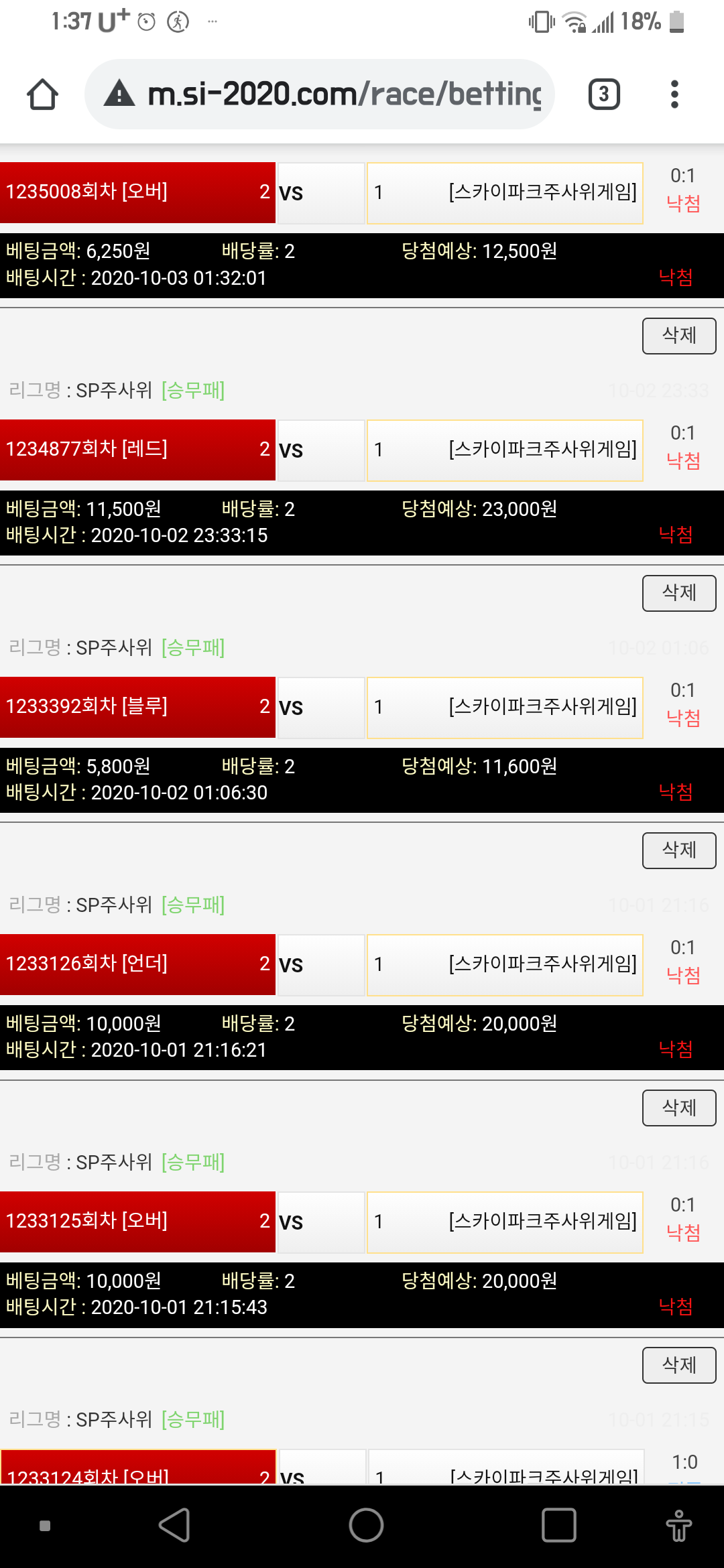Delete the bet placed 2020-10-02 23:33:15
724x1568 pixels.
[x=678, y=593]
